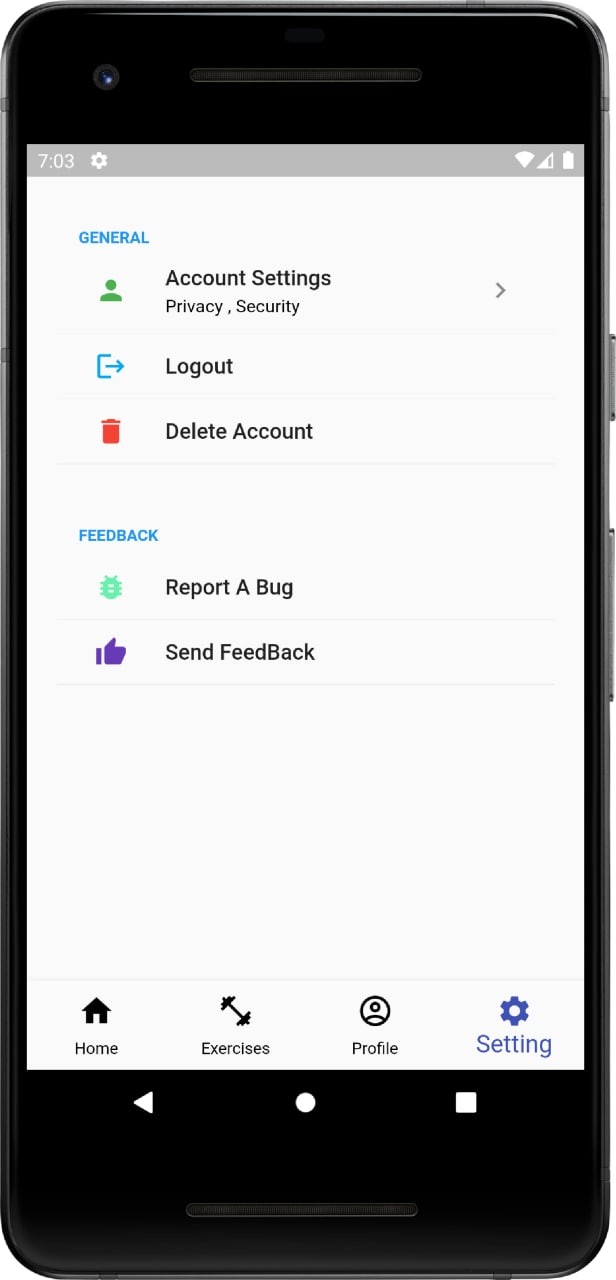Choose Send FeedBack

305,652
